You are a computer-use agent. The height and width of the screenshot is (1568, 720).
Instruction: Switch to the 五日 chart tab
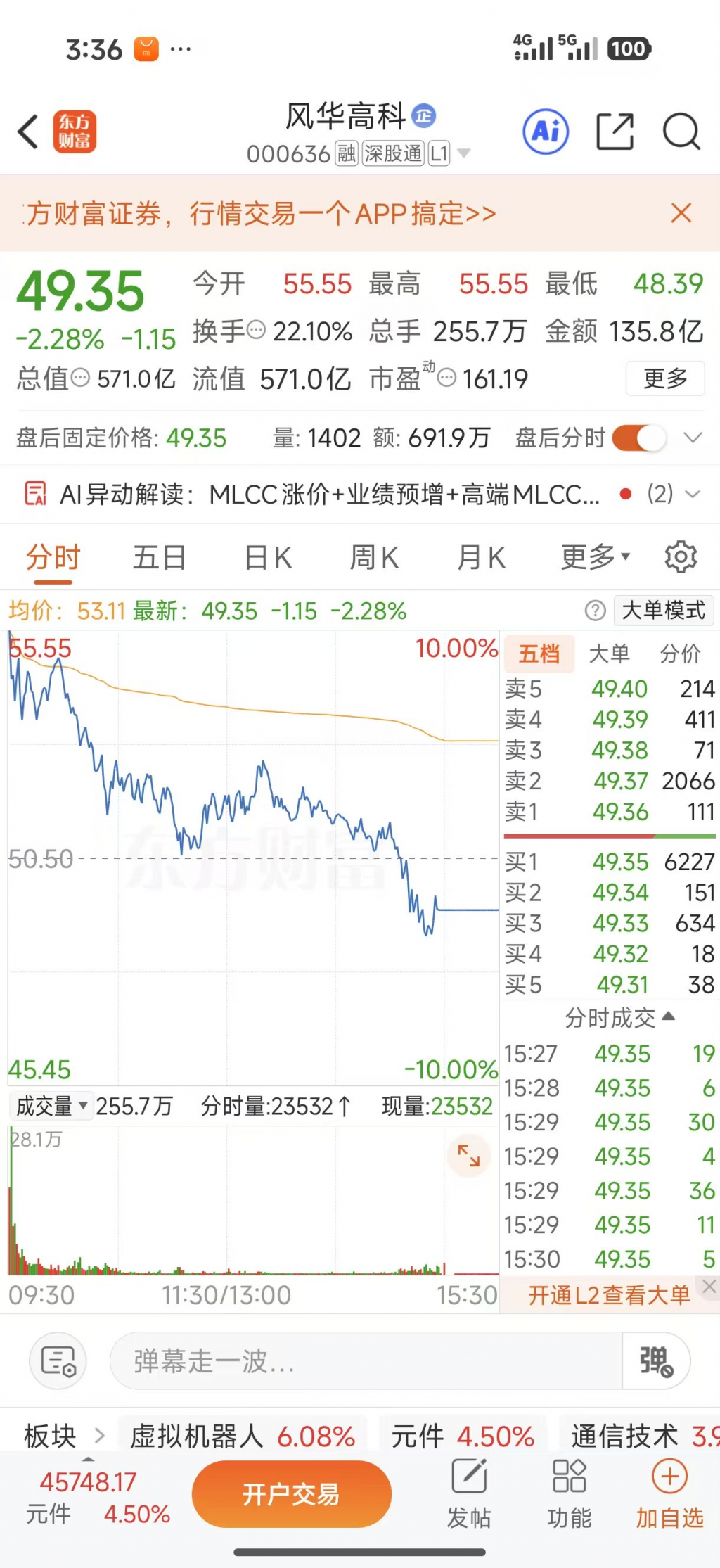[160, 558]
